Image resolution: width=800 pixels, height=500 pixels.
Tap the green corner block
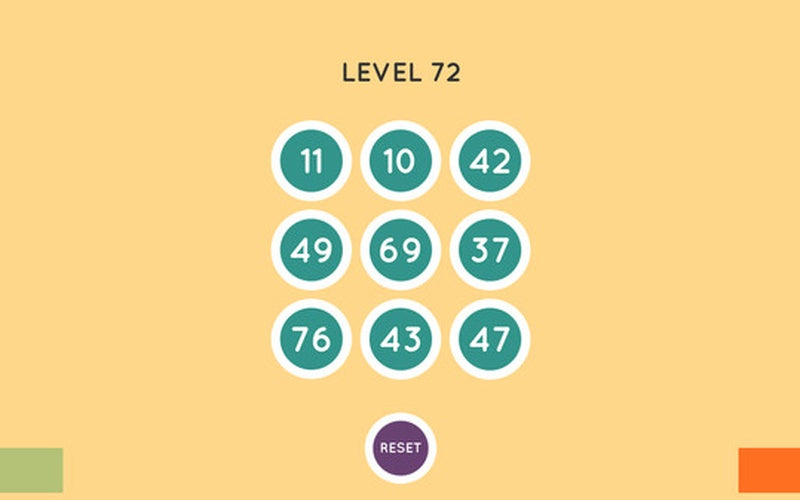[31, 470]
